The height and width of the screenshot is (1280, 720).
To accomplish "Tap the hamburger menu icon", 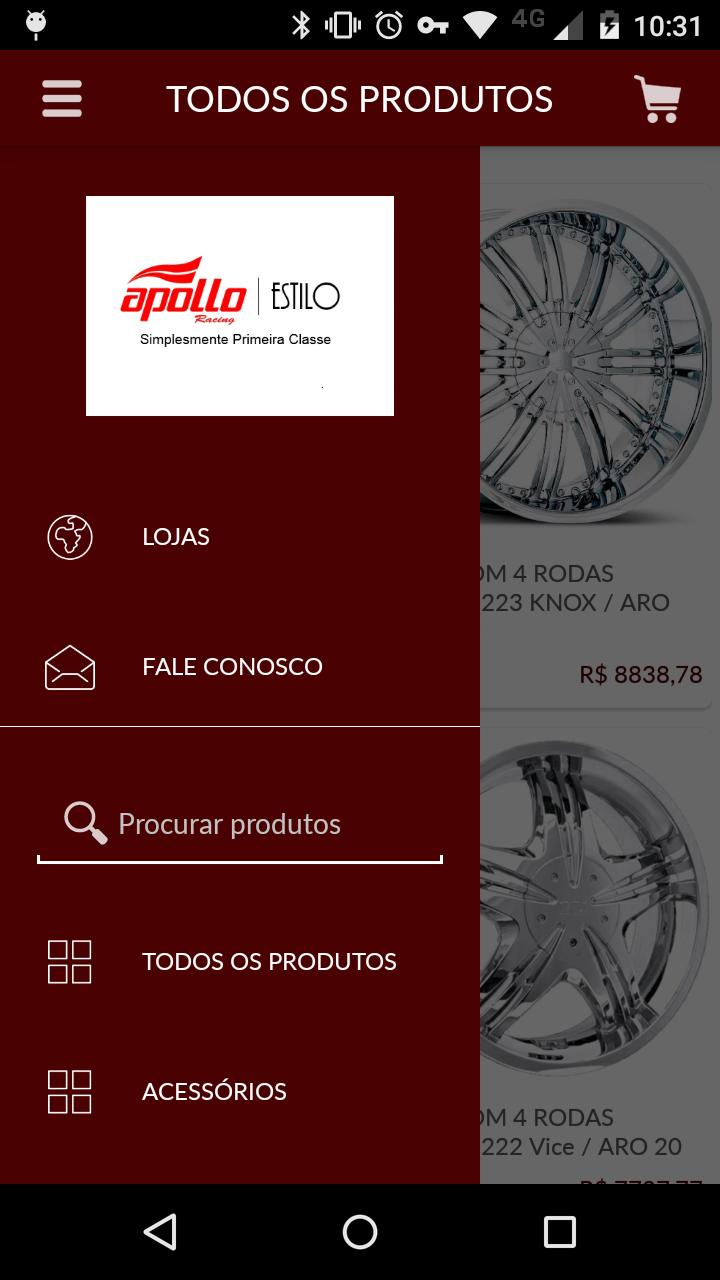I will (61, 98).
